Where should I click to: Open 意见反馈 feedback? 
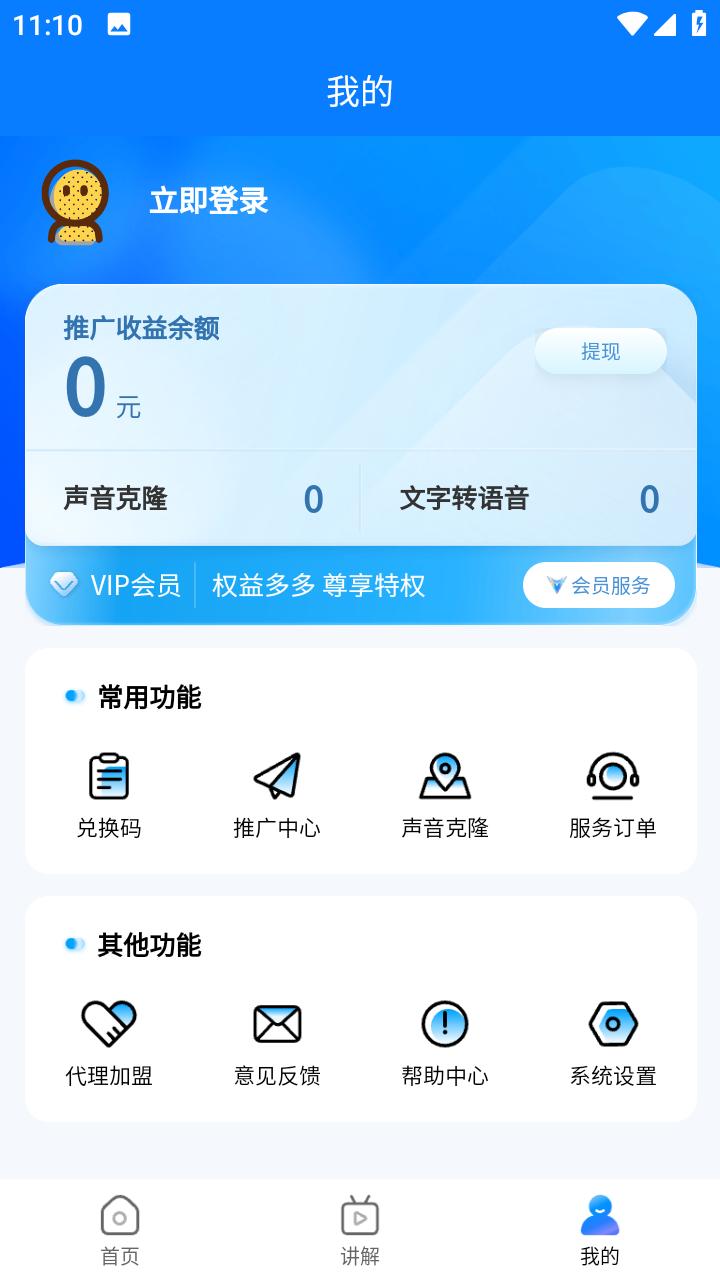click(x=277, y=1043)
